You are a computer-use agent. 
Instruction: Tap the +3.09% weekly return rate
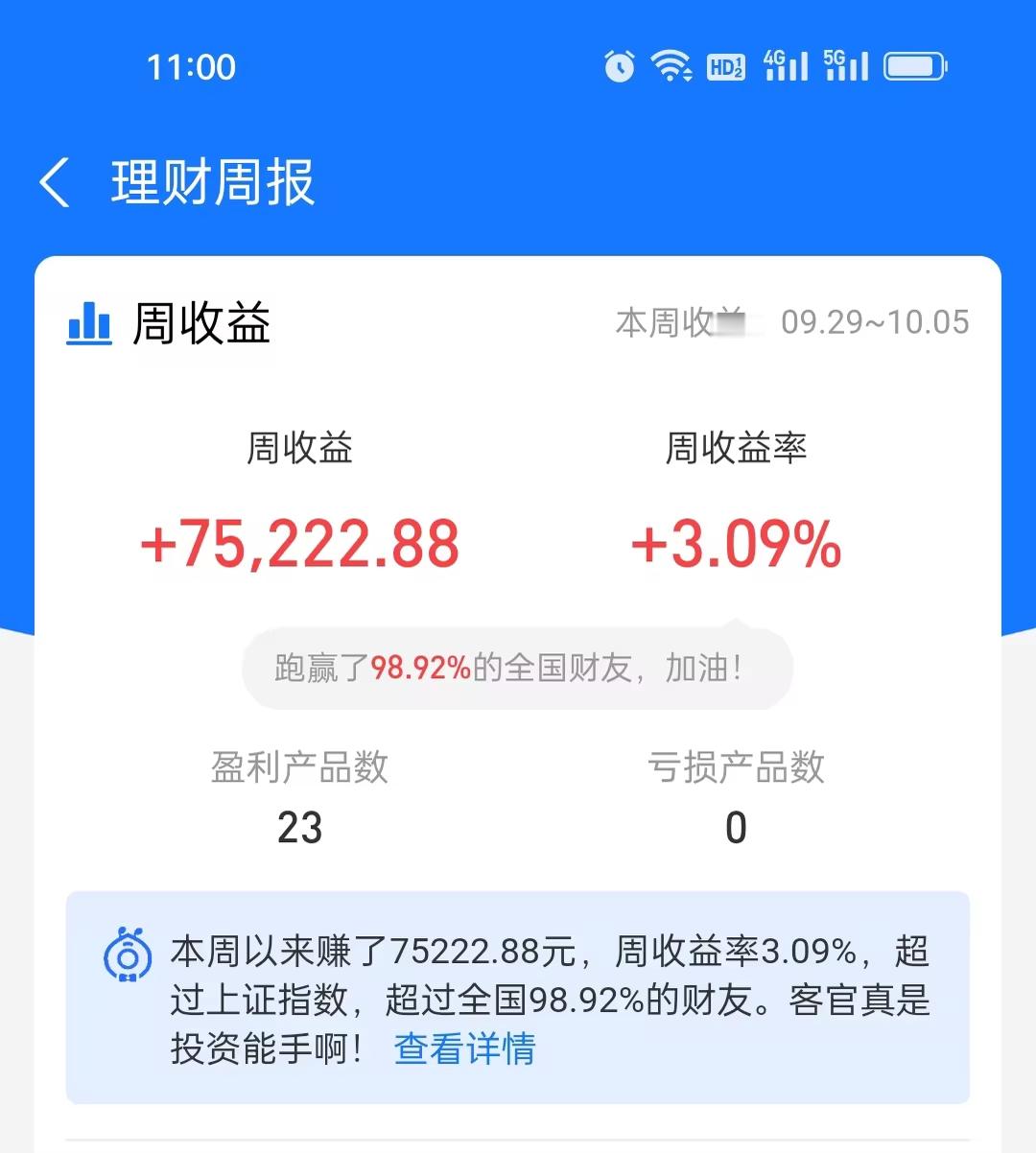pyautogui.click(x=735, y=543)
